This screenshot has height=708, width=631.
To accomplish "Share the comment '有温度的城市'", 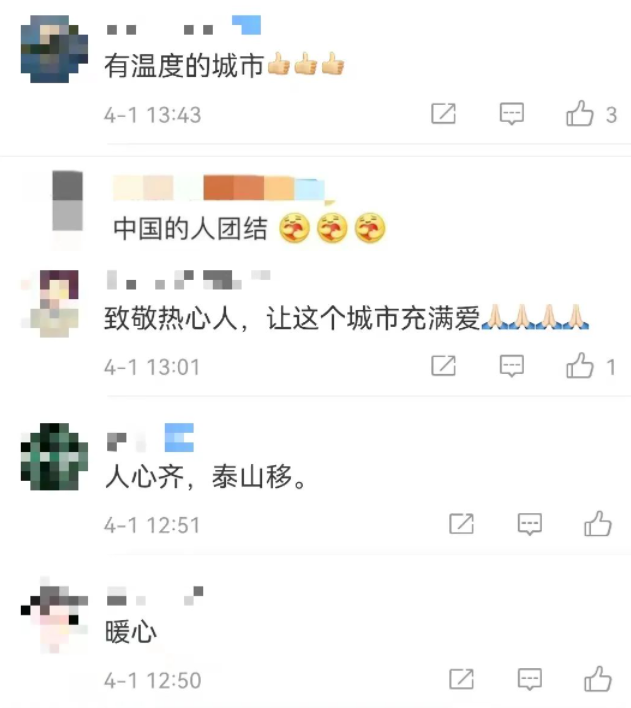I will click(x=443, y=114).
